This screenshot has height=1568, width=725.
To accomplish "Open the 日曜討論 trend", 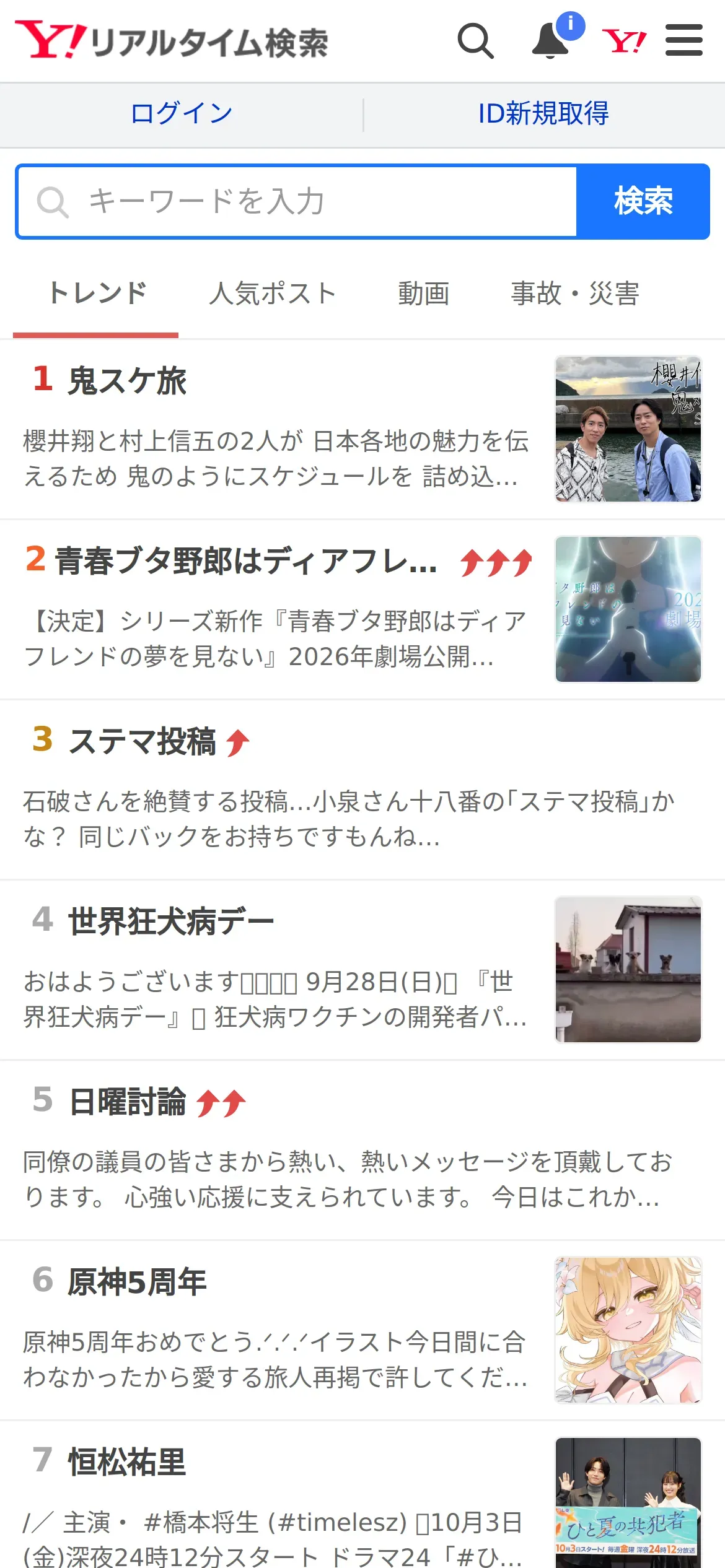I will tap(128, 1102).
